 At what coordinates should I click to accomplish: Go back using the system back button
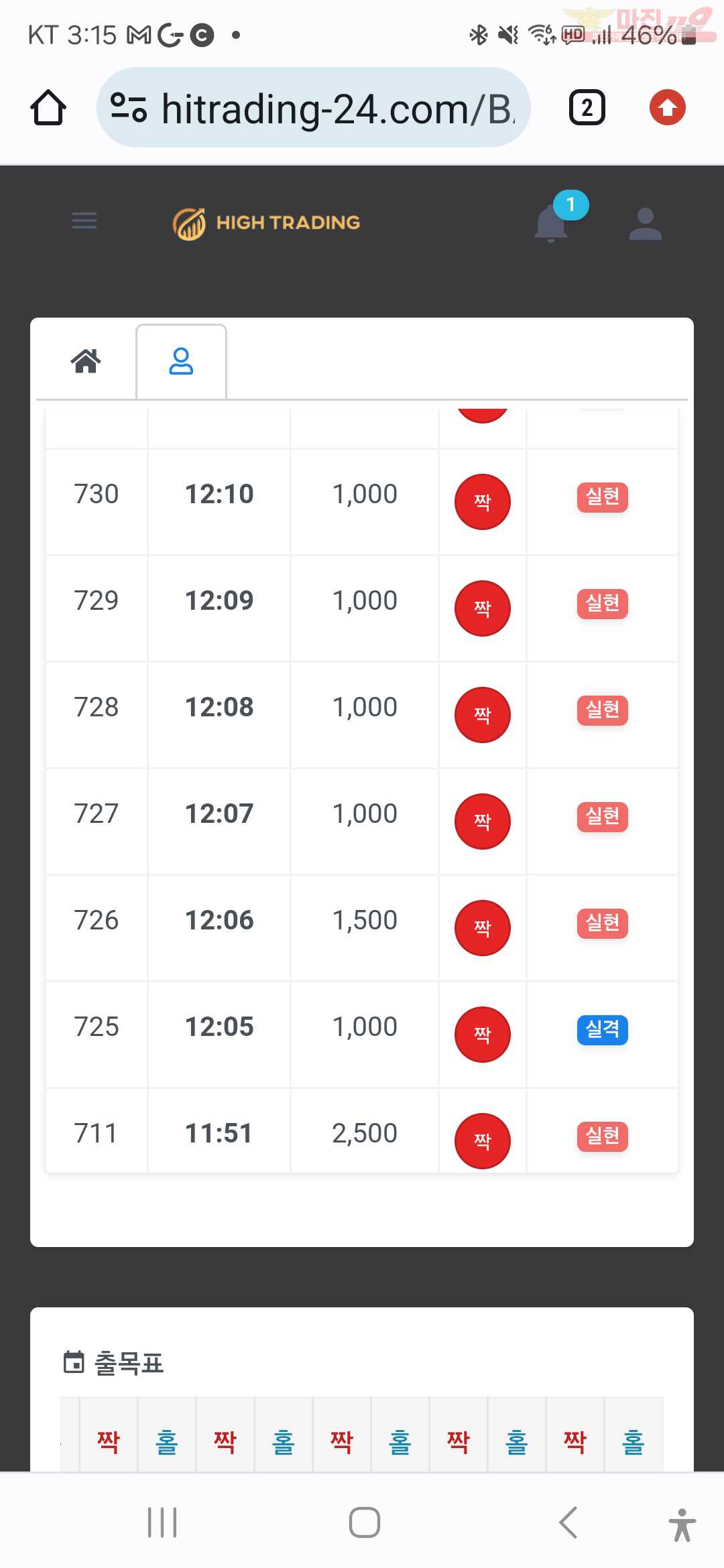pyautogui.click(x=568, y=1522)
